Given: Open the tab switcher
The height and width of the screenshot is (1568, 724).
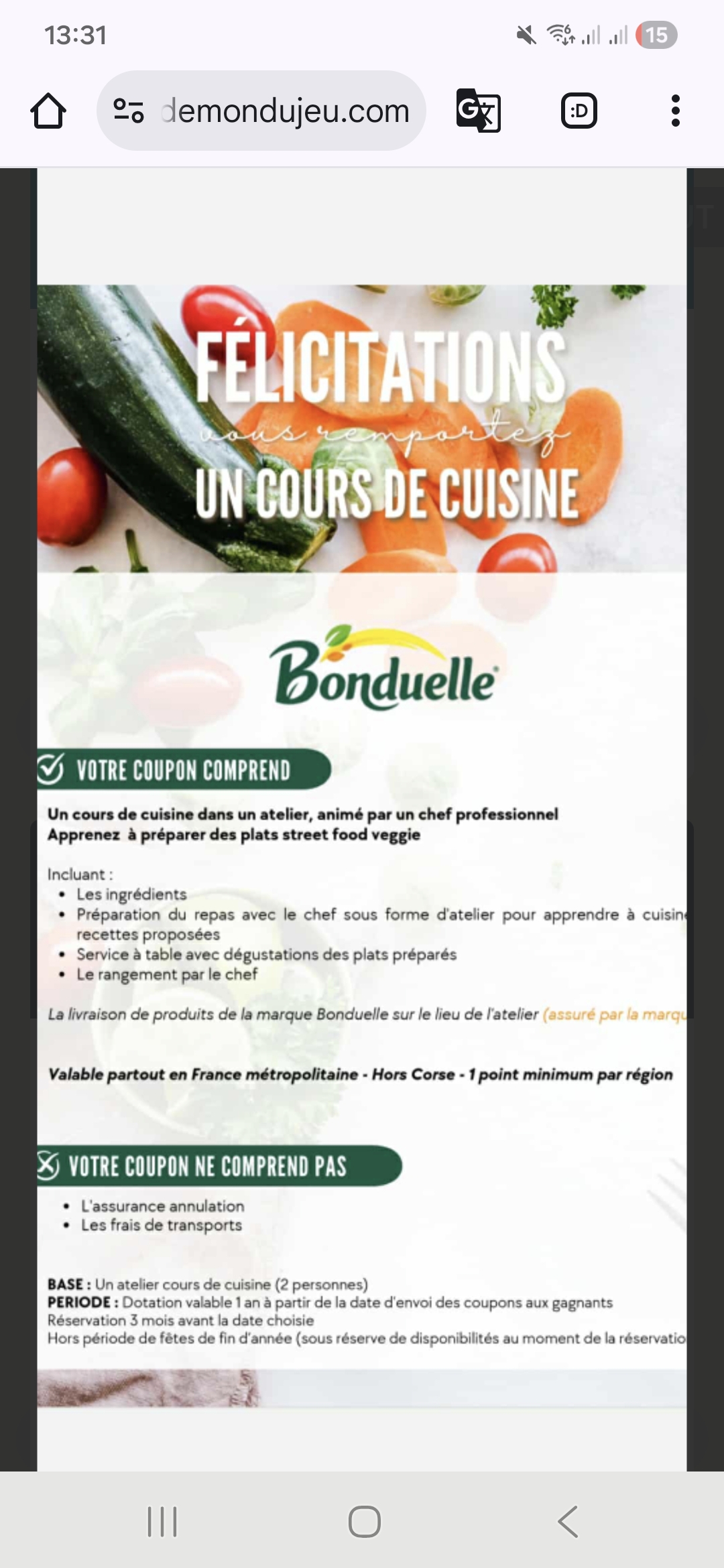Looking at the screenshot, I should [x=579, y=111].
